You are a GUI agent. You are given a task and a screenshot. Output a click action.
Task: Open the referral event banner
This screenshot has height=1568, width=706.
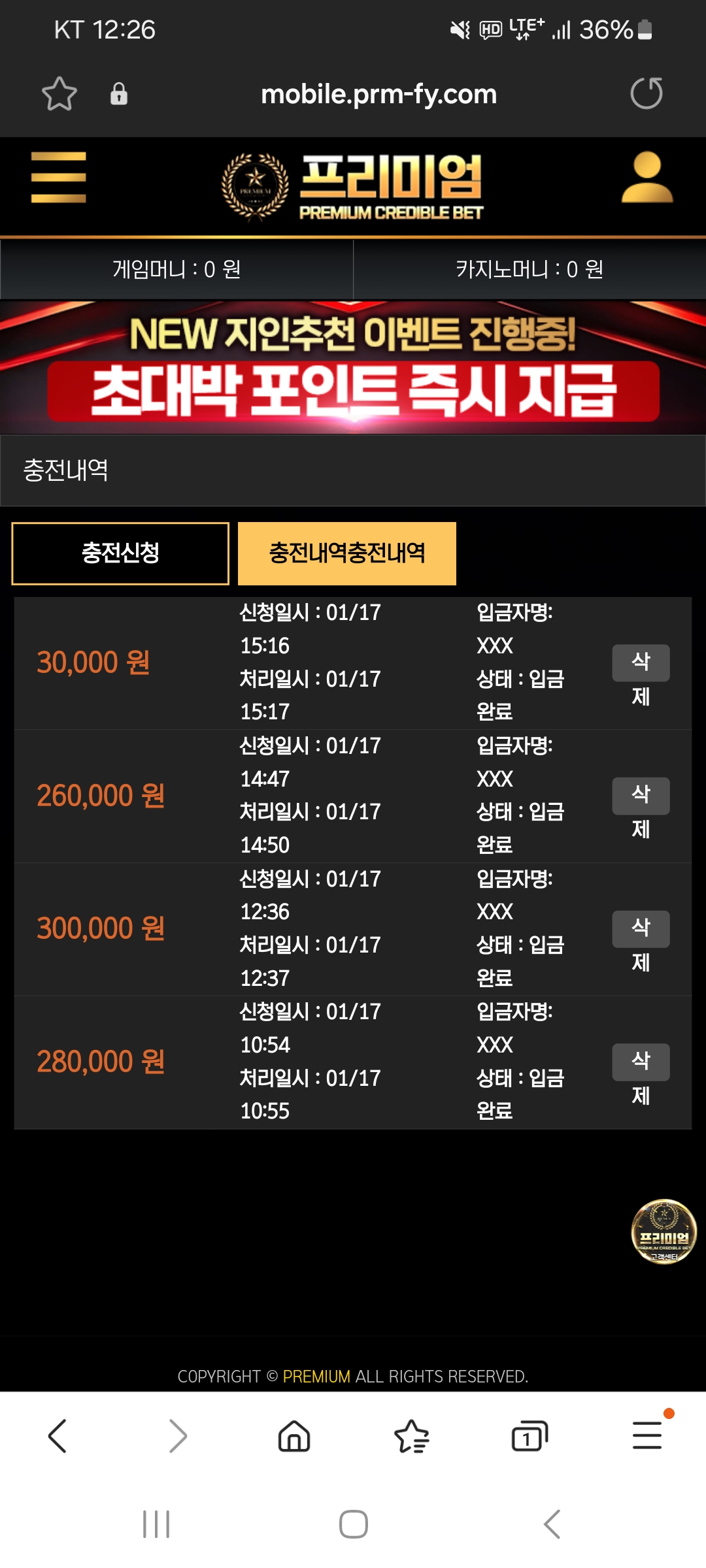[x=353, y=367]
